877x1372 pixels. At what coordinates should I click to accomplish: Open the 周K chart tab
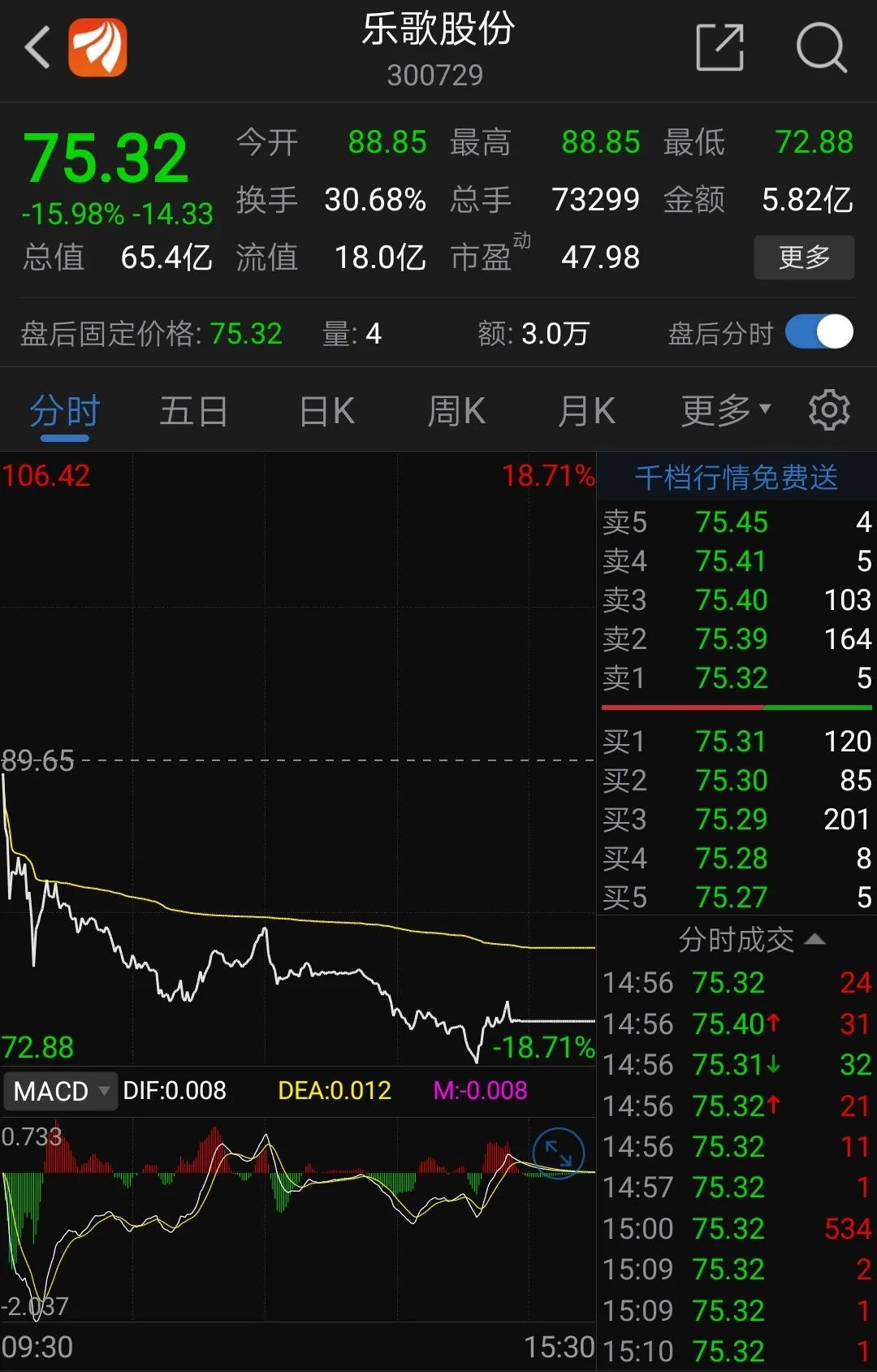[456, 411]
